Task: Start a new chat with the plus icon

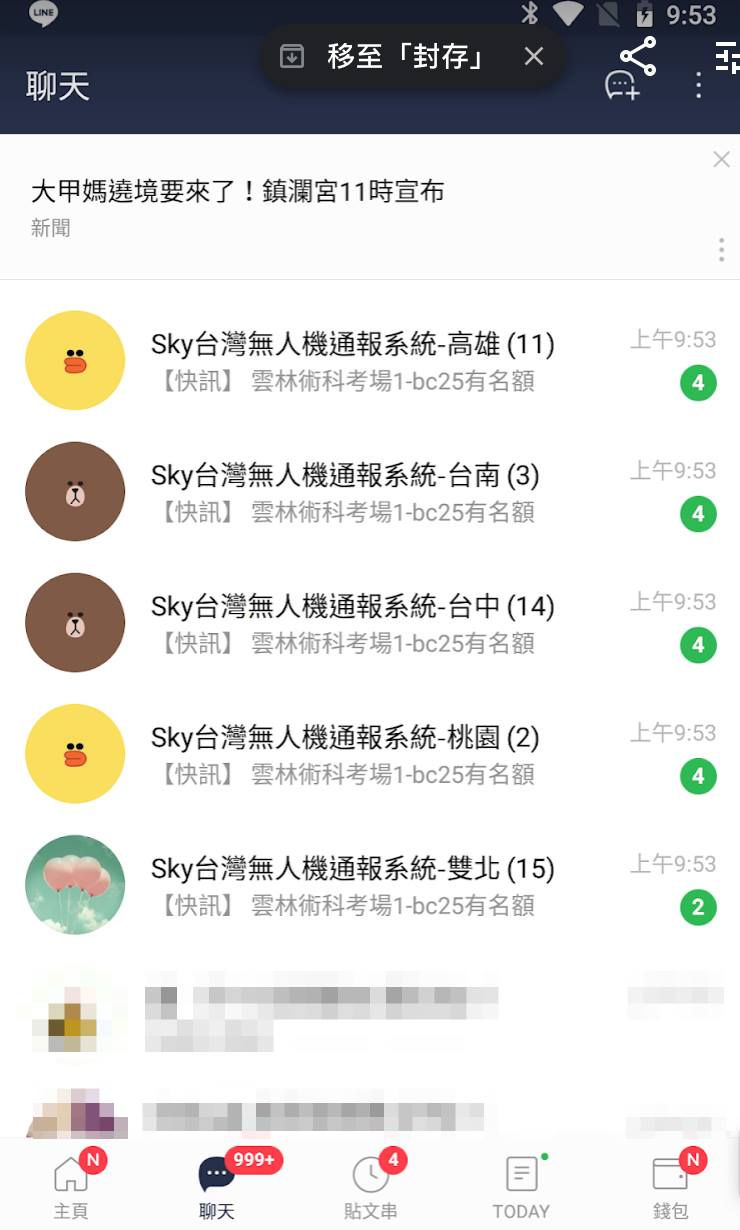Action: (x=622, y=87)
